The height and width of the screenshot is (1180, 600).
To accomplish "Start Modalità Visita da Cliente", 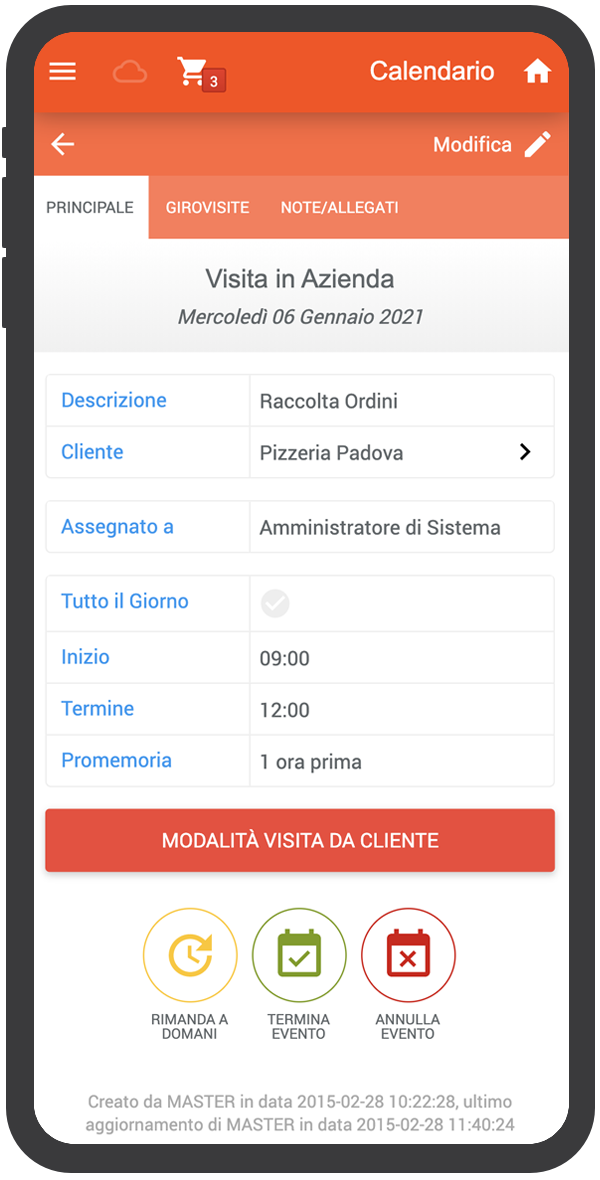I will (300, 841).
